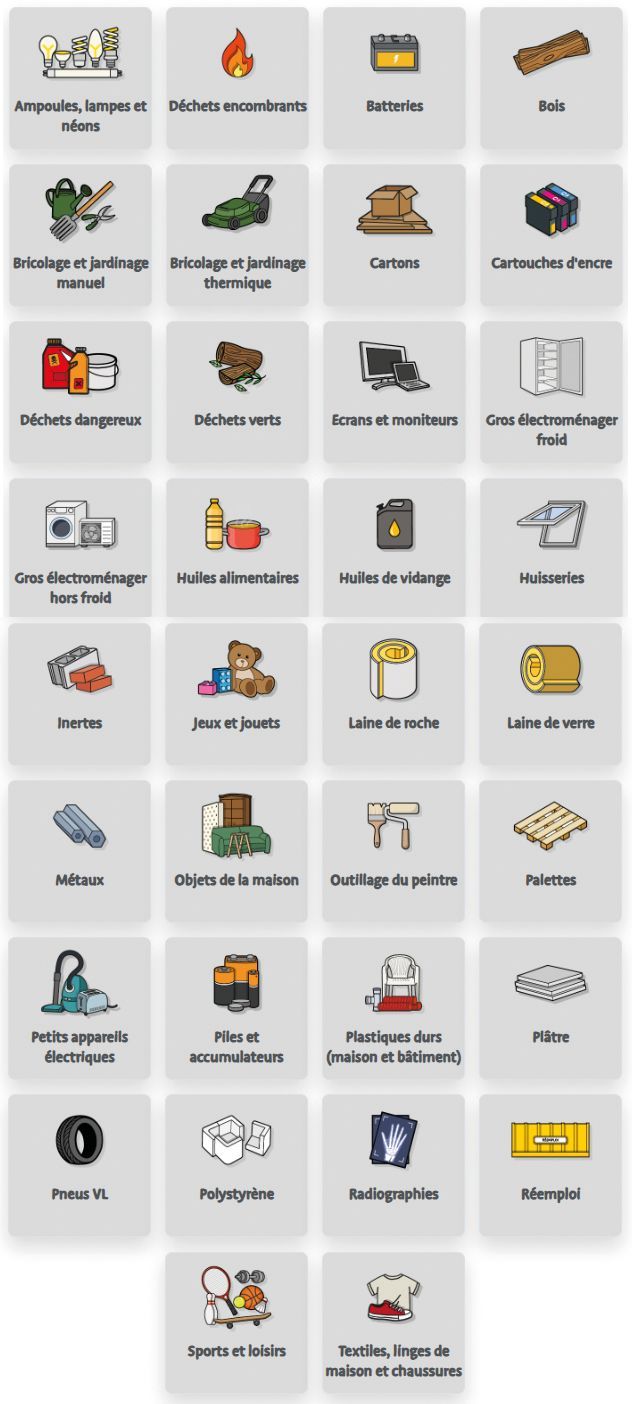This screenshot has width=632, height=1404.
Task: Choose the Jeux et jouets category
Action: click(x=236, y=695)
